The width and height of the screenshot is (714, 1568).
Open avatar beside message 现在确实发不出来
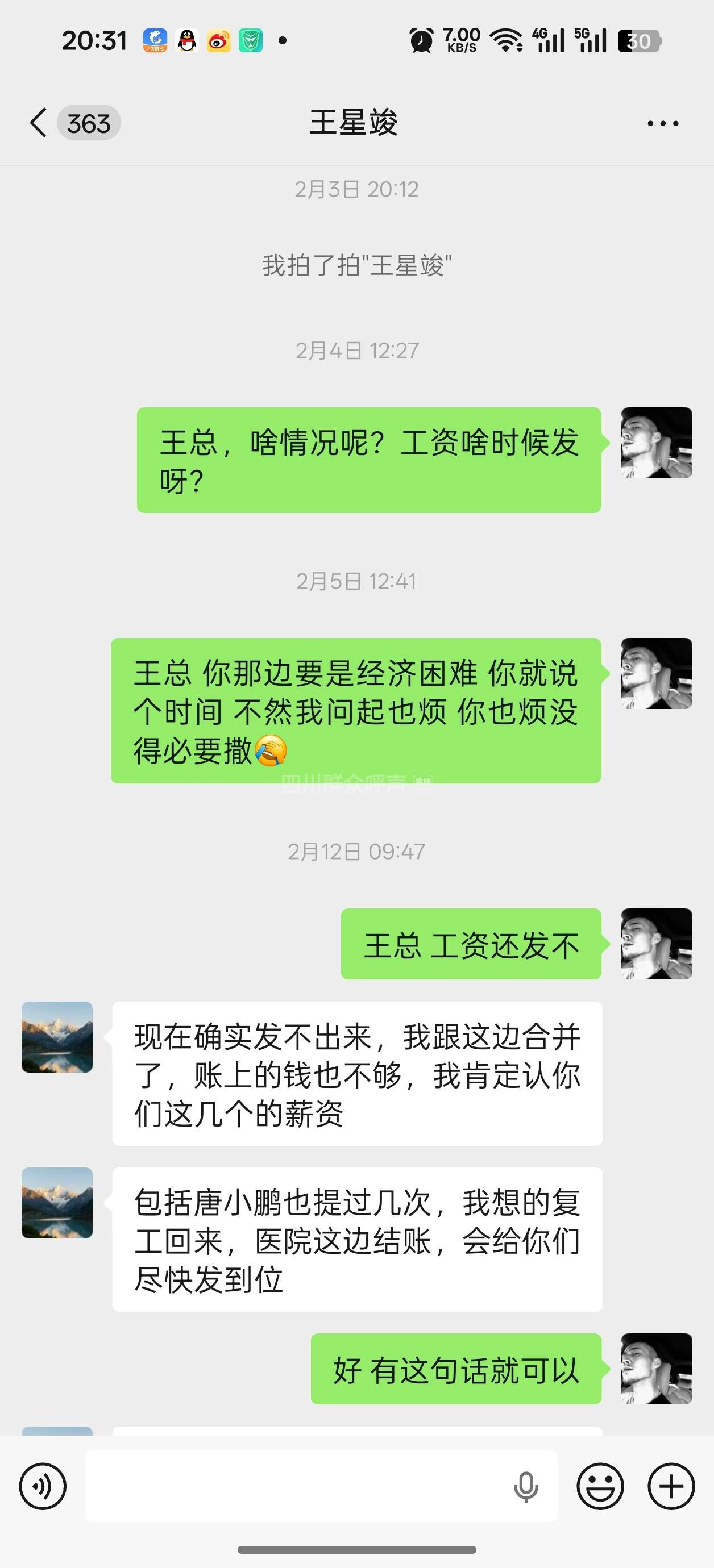coord(57,1037)
